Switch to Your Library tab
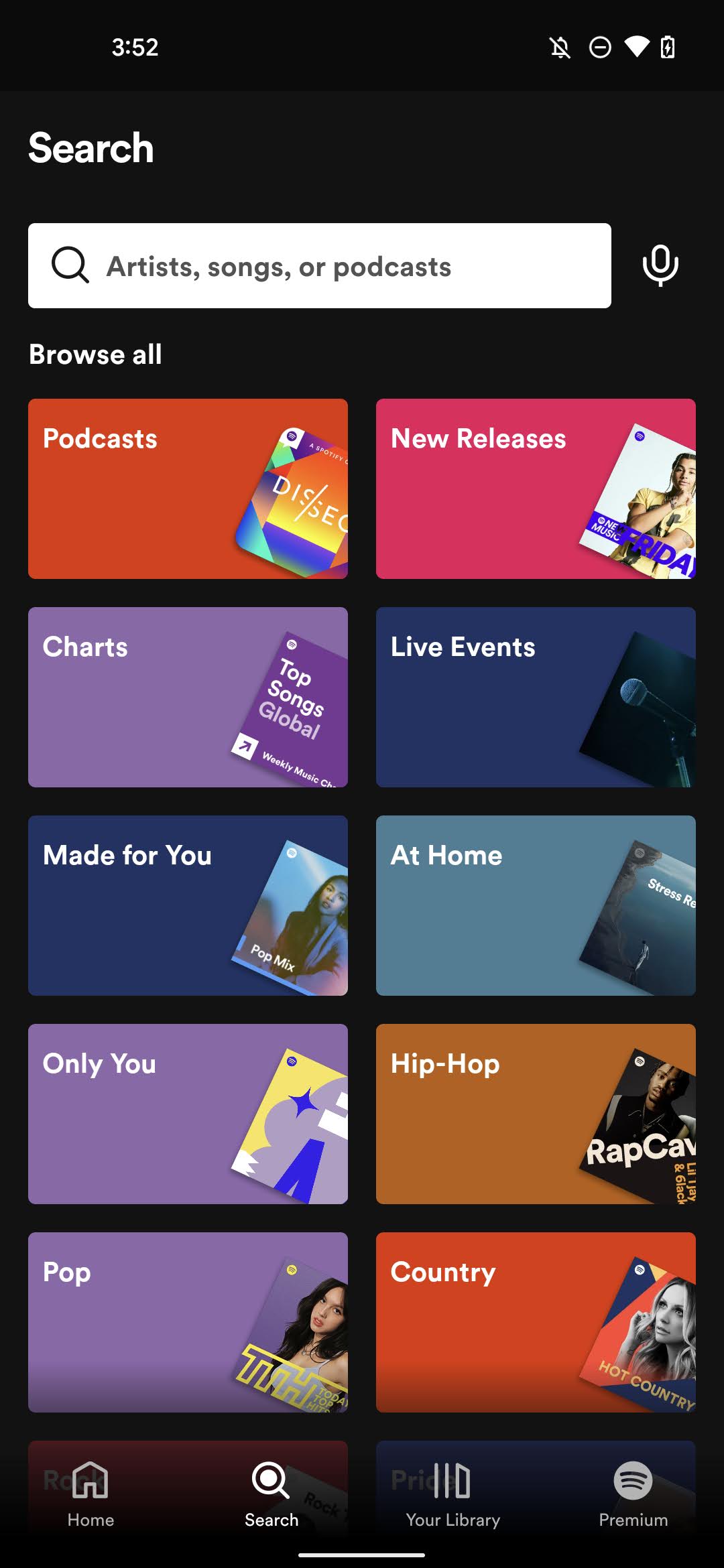This screenshot has height=1568, width=724. click(x=452, y=1494)
